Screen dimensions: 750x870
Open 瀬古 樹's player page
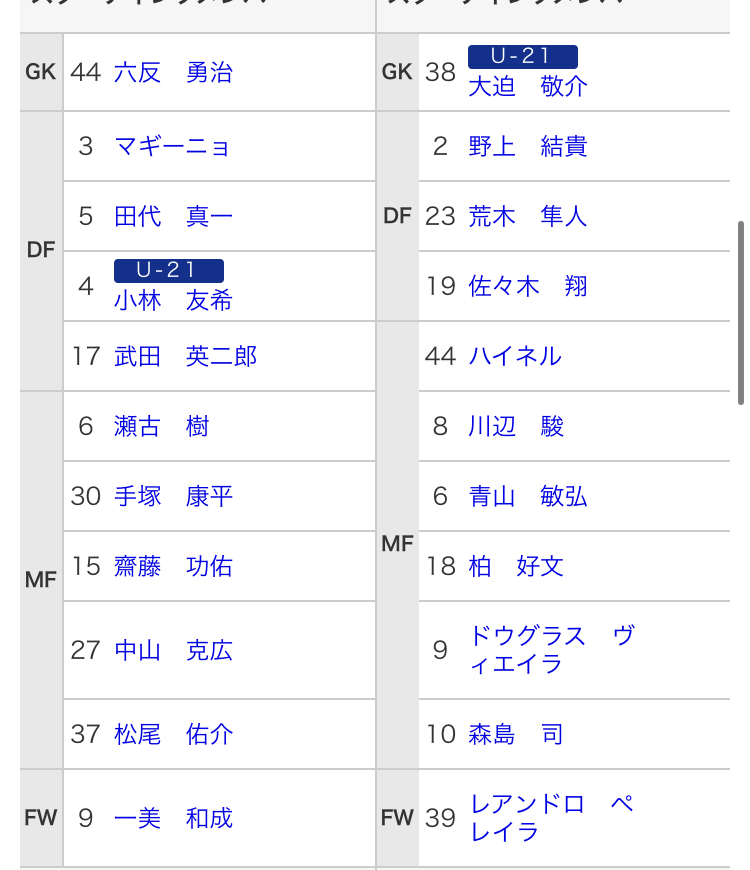pos(161,427)
